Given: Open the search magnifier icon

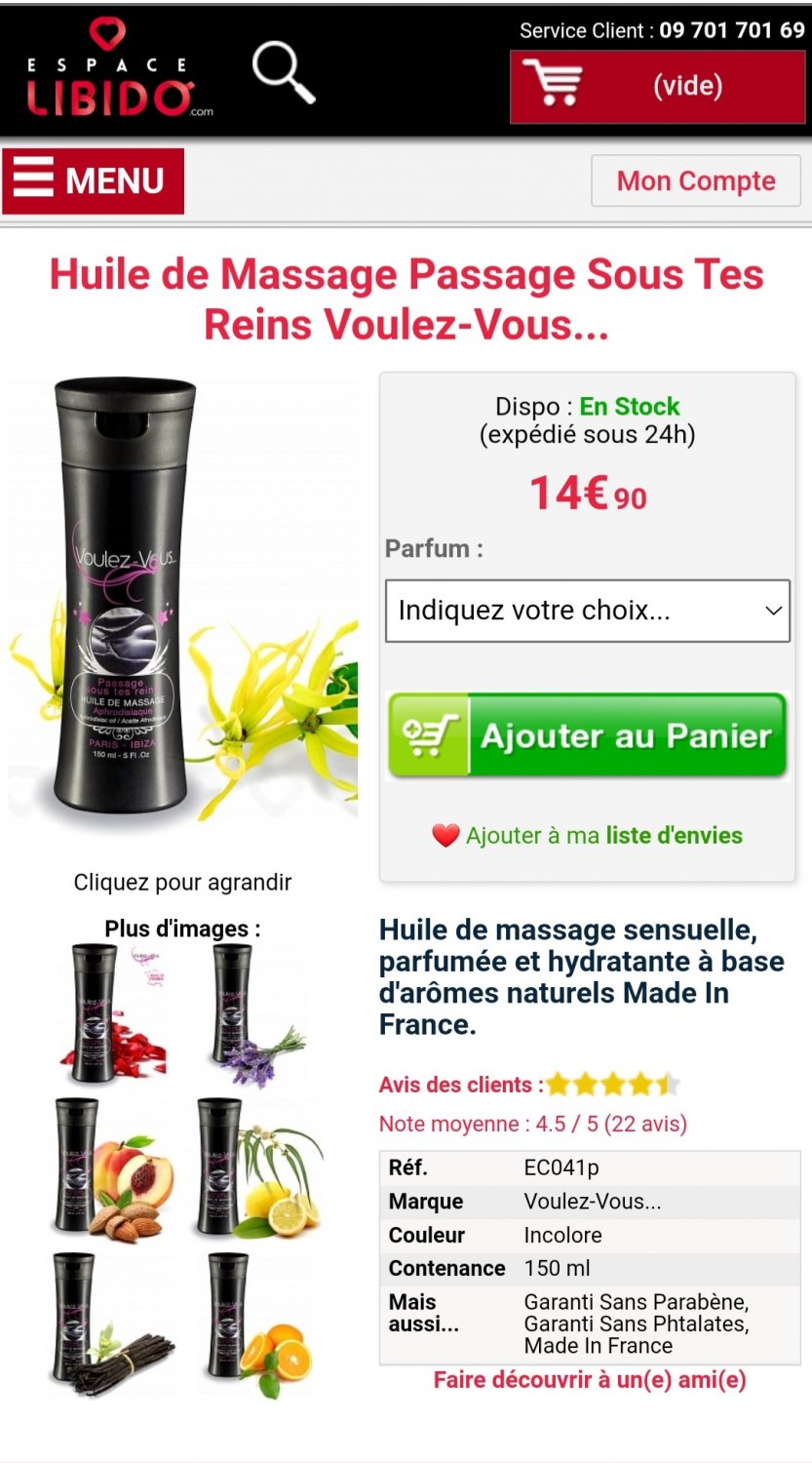Looking at the screenshot, I should pyautogui.click(x=284, y=73).
